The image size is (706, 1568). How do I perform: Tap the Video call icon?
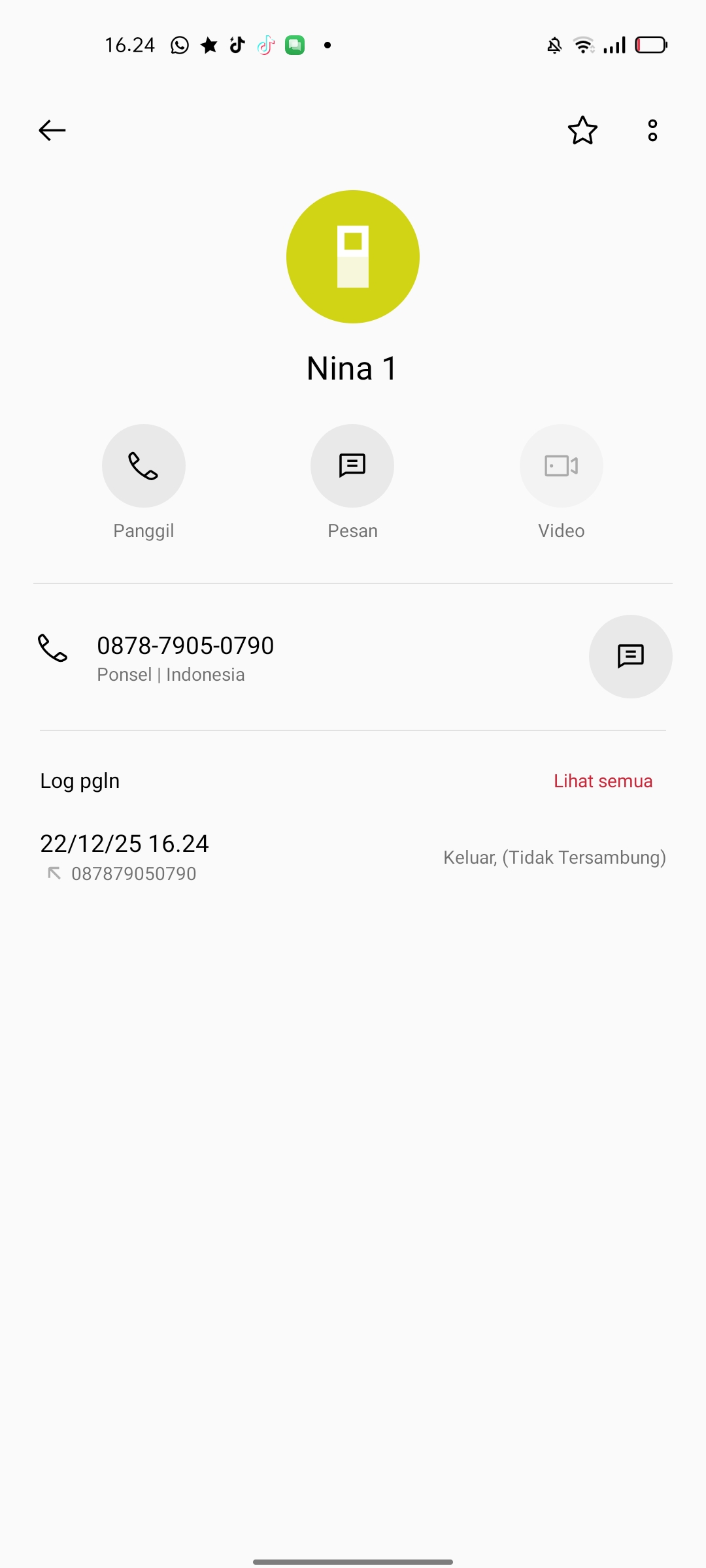561,465
